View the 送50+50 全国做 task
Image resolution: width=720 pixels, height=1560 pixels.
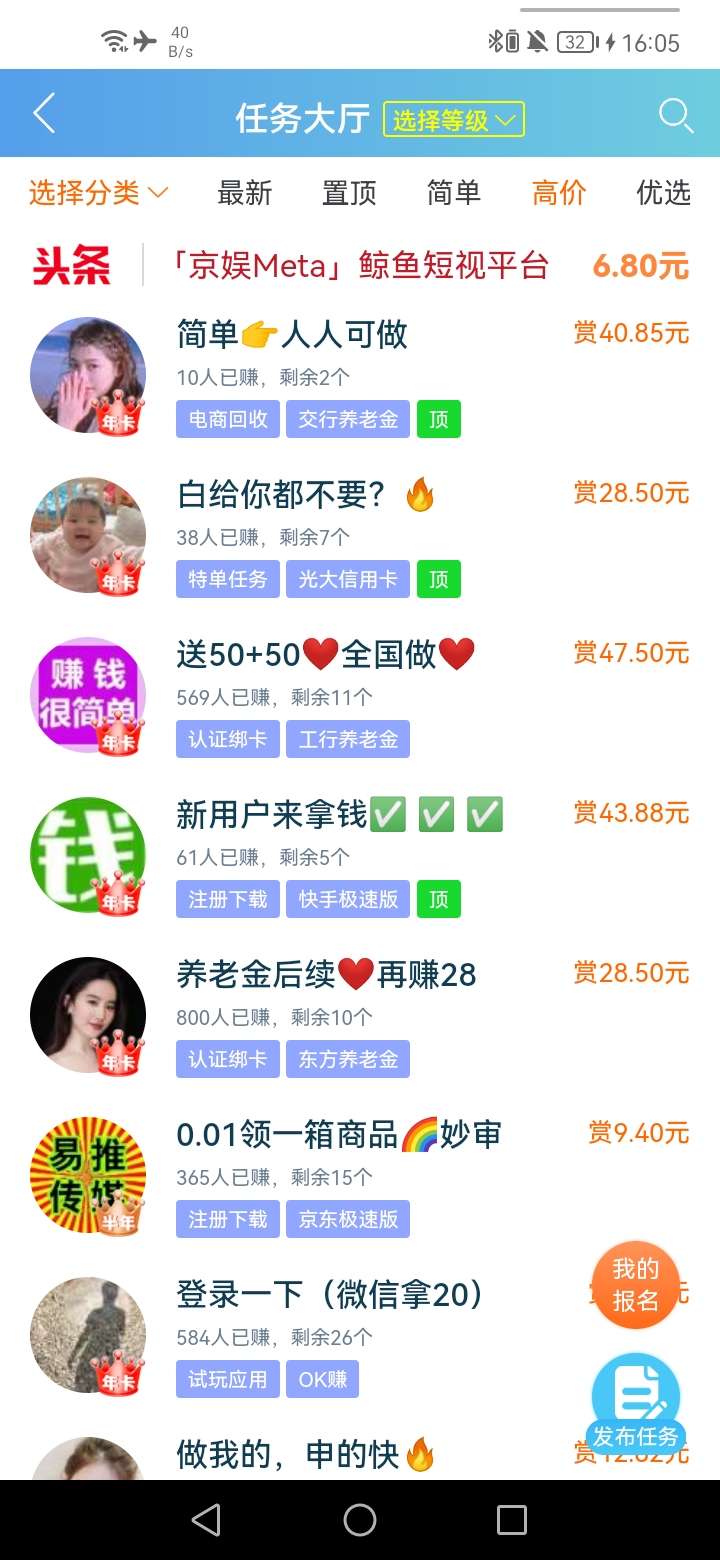pos(325,655)
